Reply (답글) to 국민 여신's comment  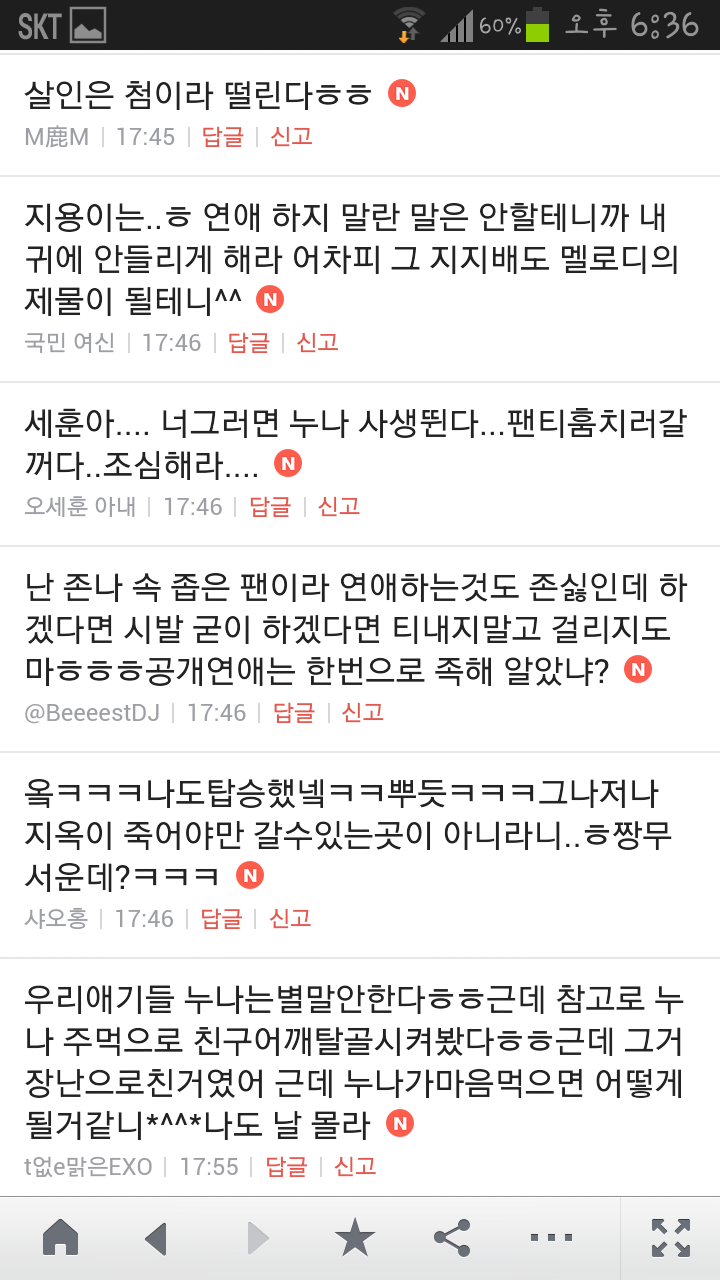(x=249, y=342)
